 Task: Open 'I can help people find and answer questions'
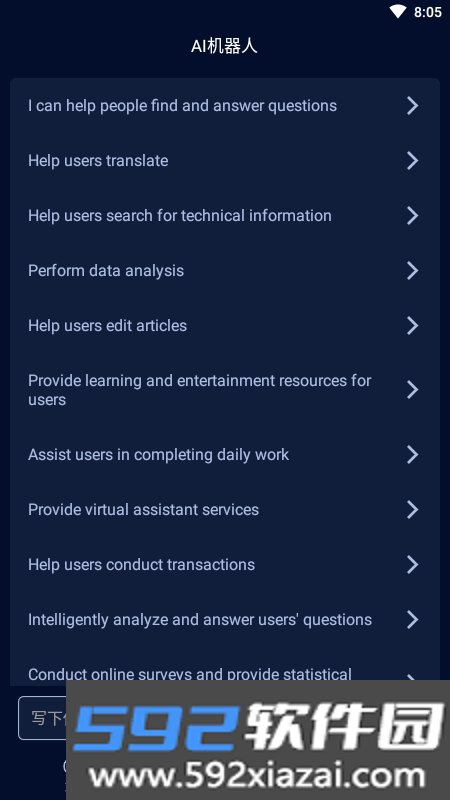tap(224, 106)
